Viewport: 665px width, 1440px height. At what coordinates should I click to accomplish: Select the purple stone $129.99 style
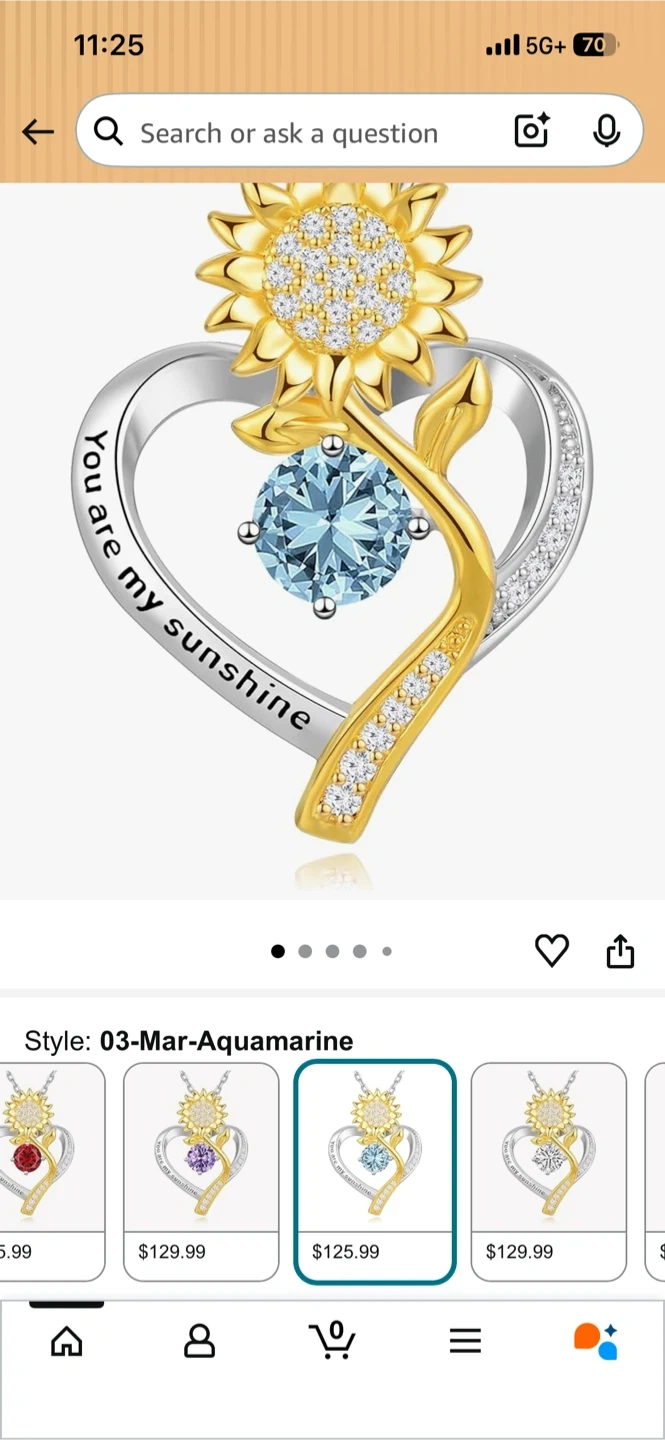[x=201, y=1170]
